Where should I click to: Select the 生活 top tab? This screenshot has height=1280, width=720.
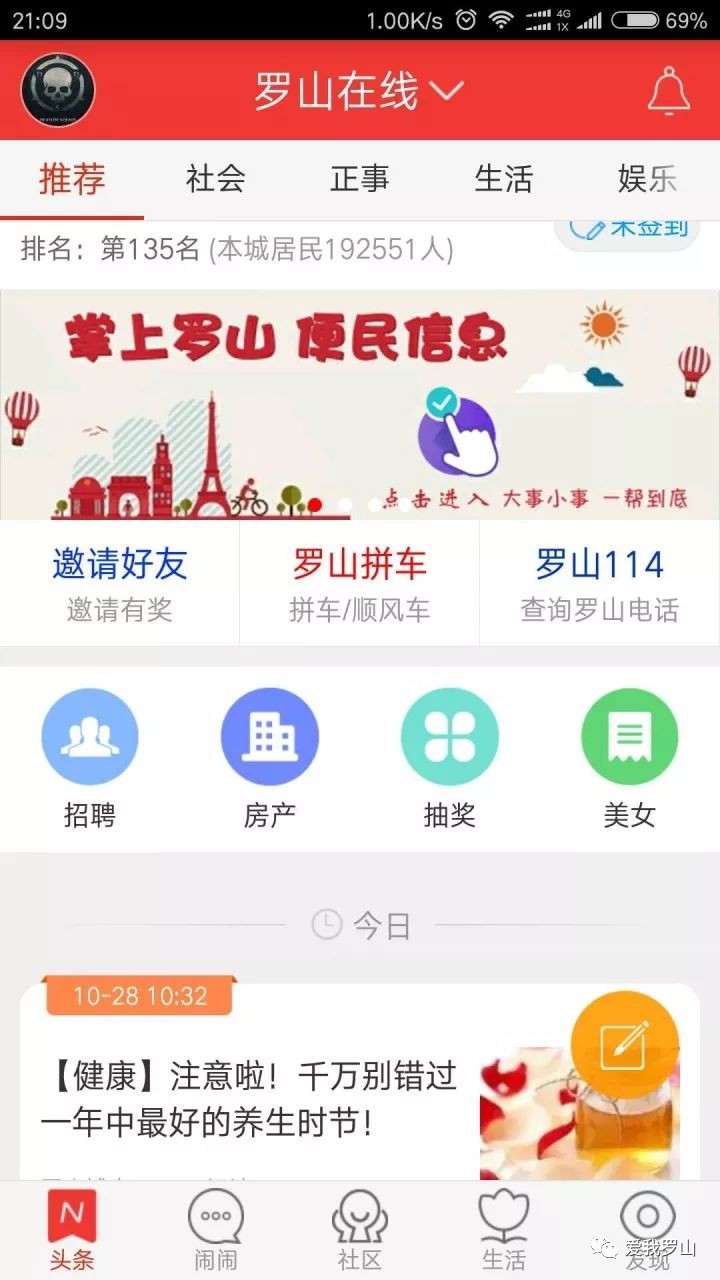pos(503,179)
